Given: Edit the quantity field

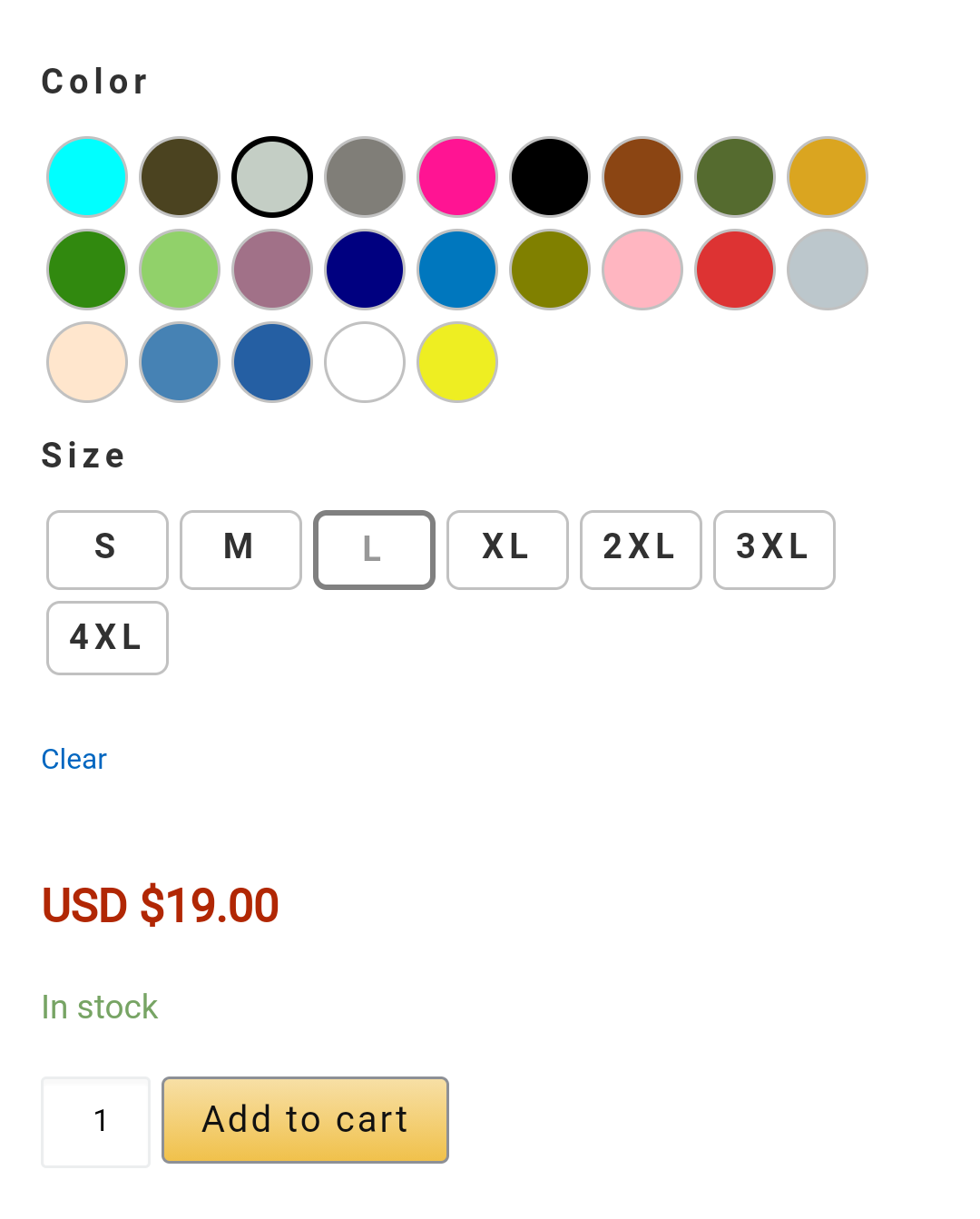Looking at the screenshot, I should coord(95,1121).
